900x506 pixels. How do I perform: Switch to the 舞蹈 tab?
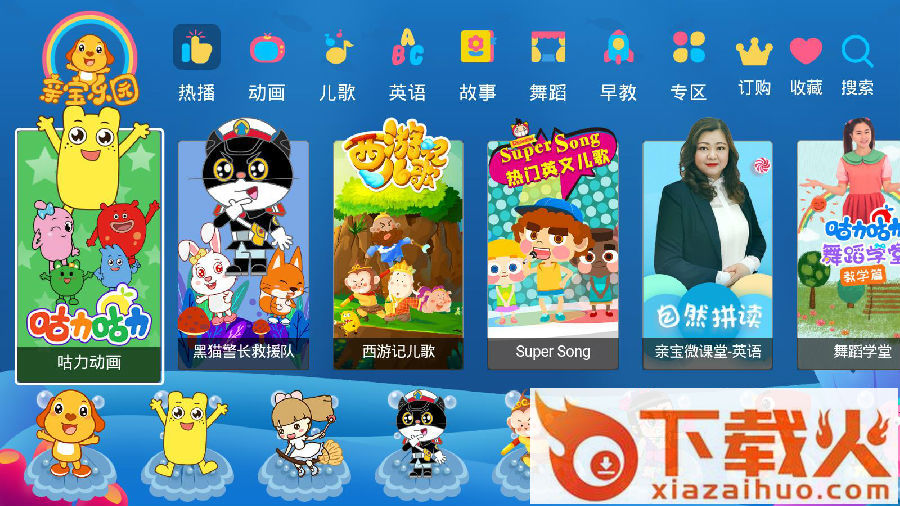tap(548, 64)
